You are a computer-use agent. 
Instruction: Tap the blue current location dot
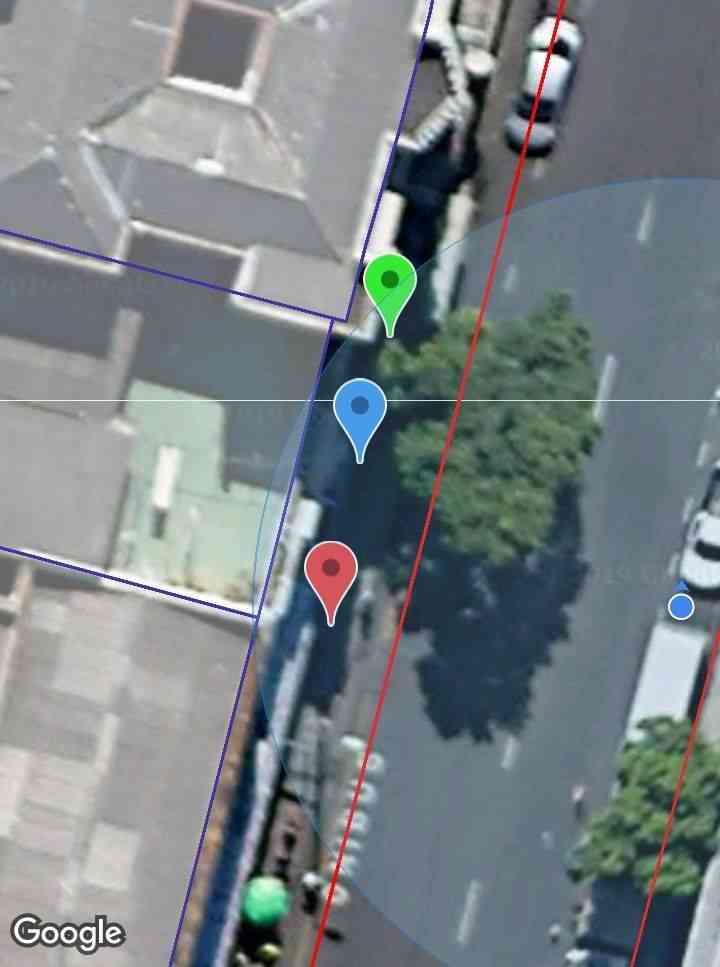click(681, 606)
